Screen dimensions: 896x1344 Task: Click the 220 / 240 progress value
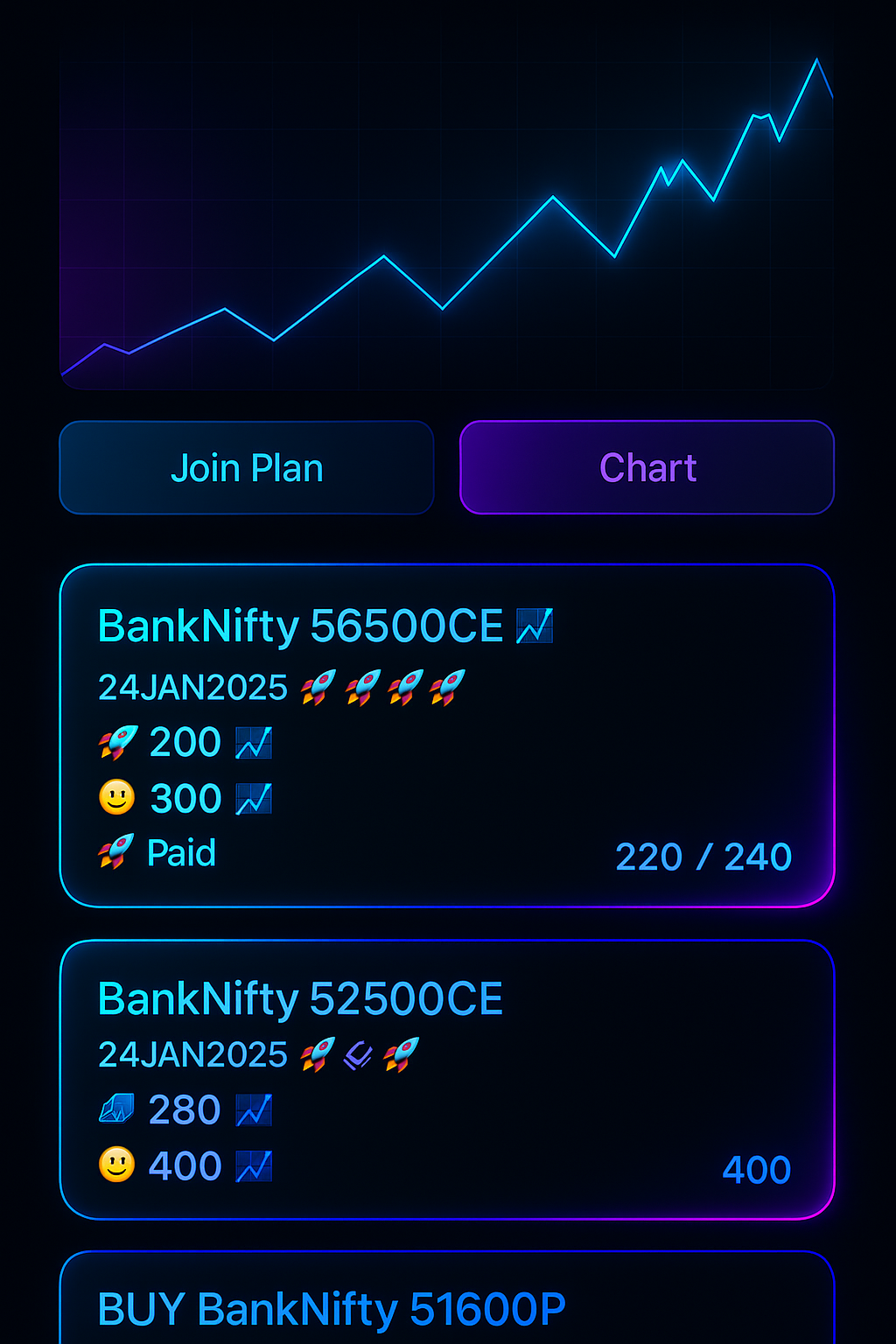[x=703, y=857]
